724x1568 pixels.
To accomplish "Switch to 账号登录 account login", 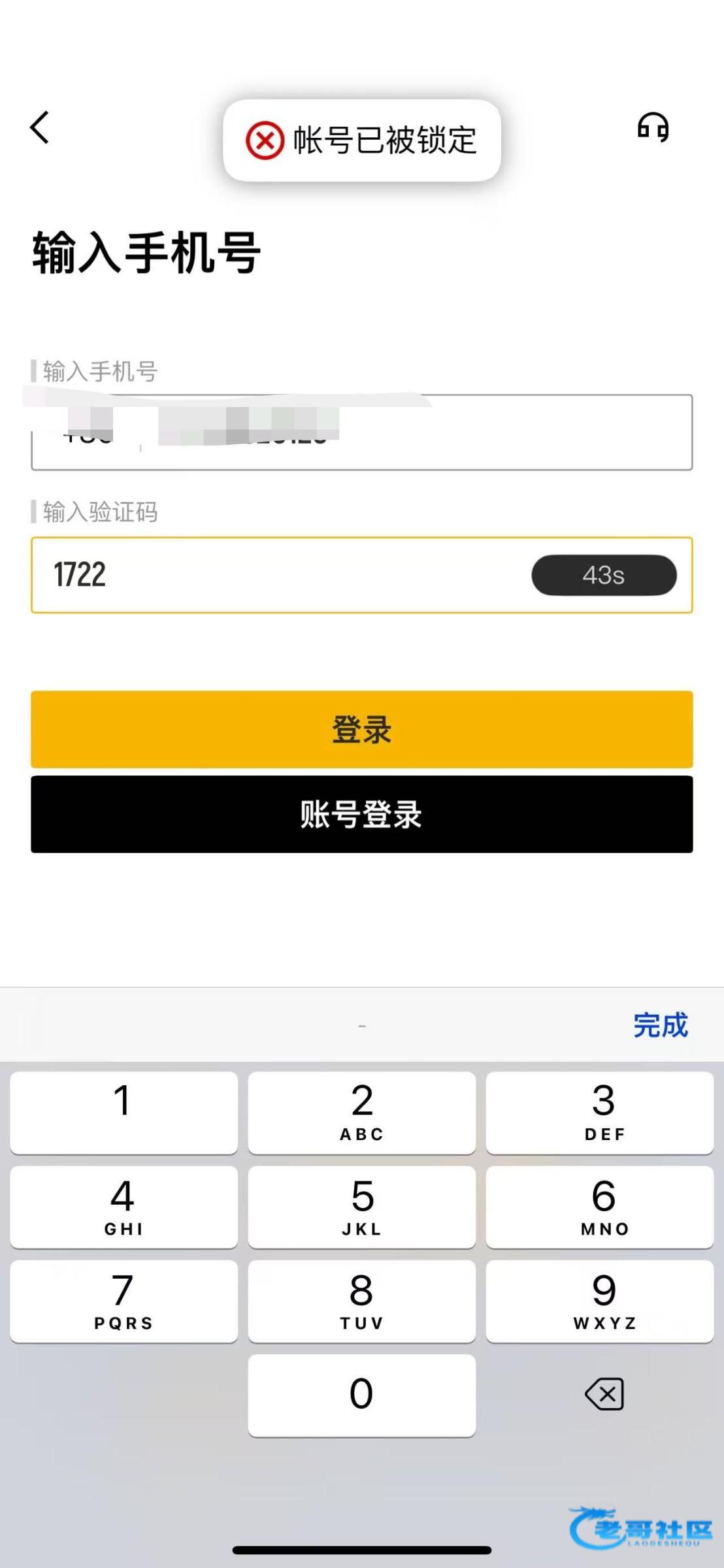I will tap(362, 814).
